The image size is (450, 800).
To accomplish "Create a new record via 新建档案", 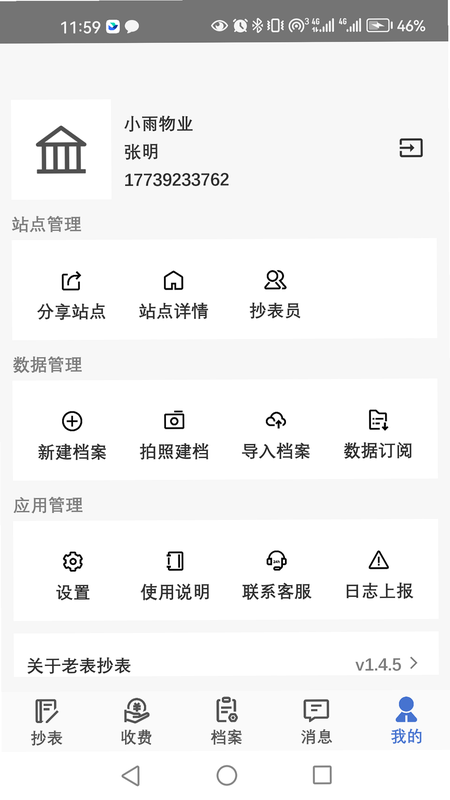I will [72, 436].
